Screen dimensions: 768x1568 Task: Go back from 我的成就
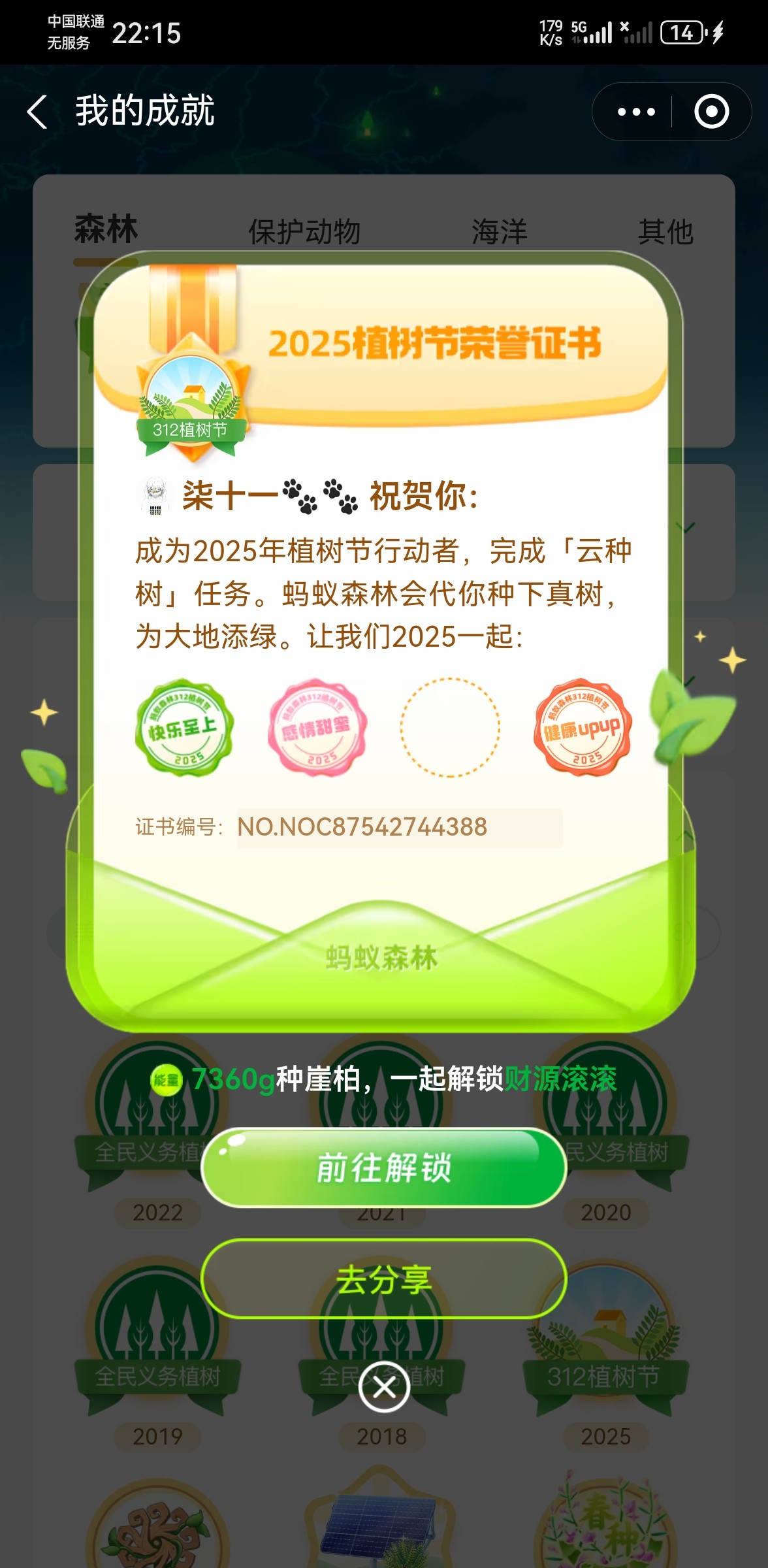point(38,111)
